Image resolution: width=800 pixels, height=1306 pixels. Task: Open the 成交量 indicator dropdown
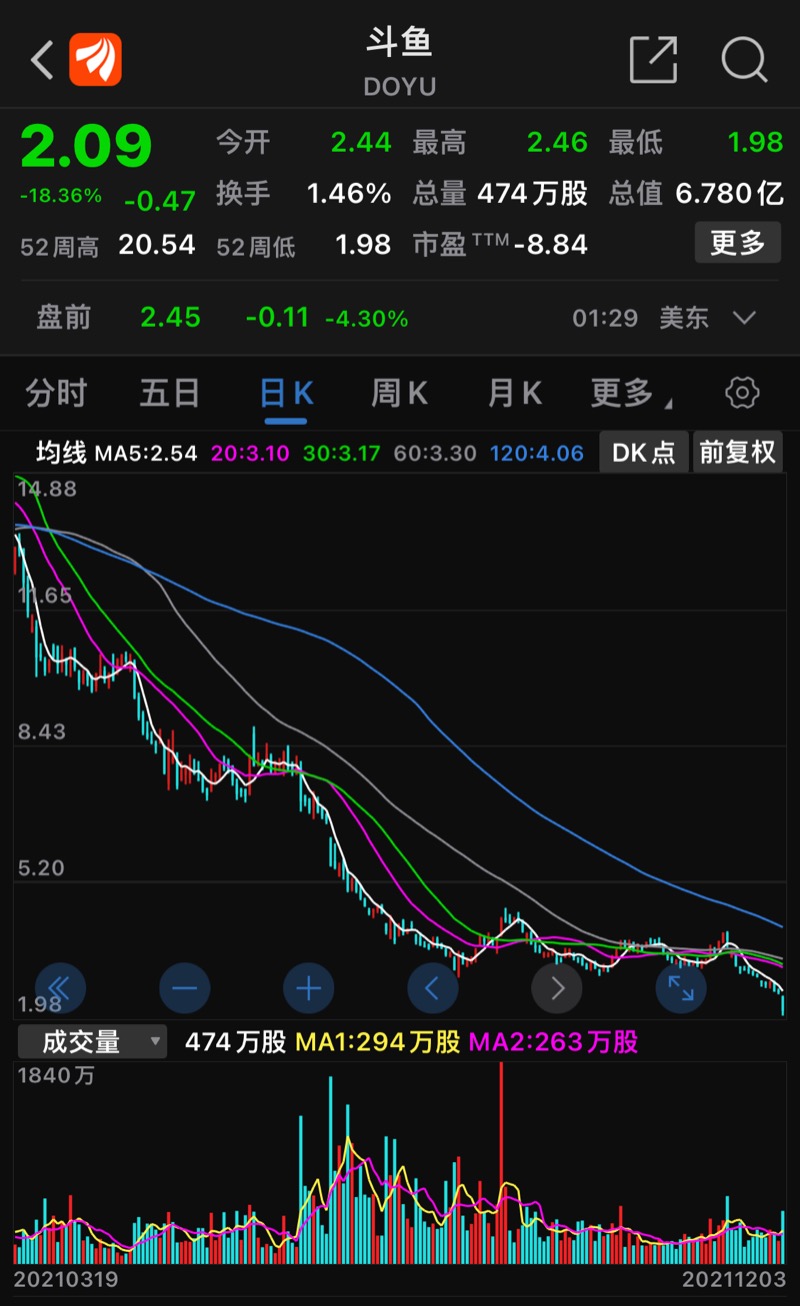[91, 1043]
